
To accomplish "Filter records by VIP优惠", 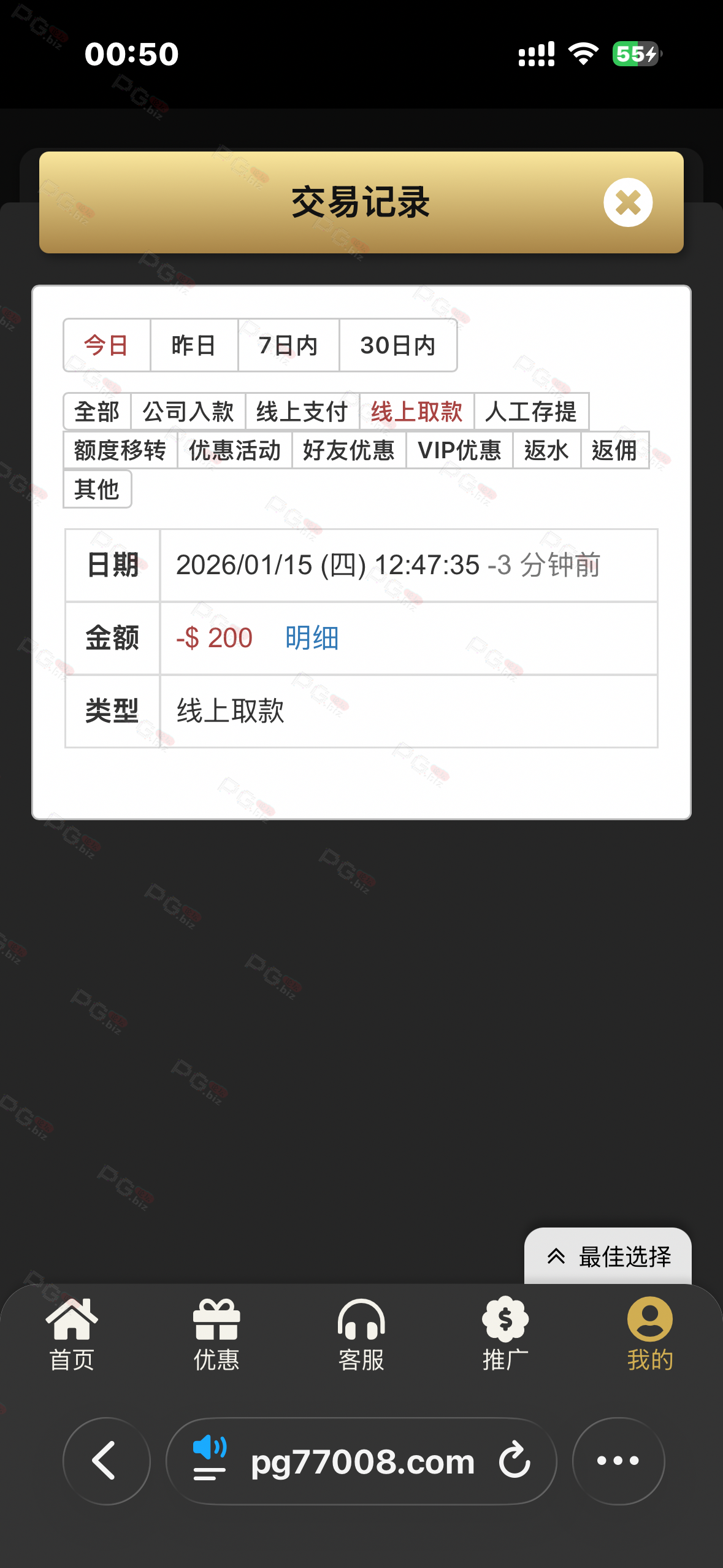I will pos(459,450).
